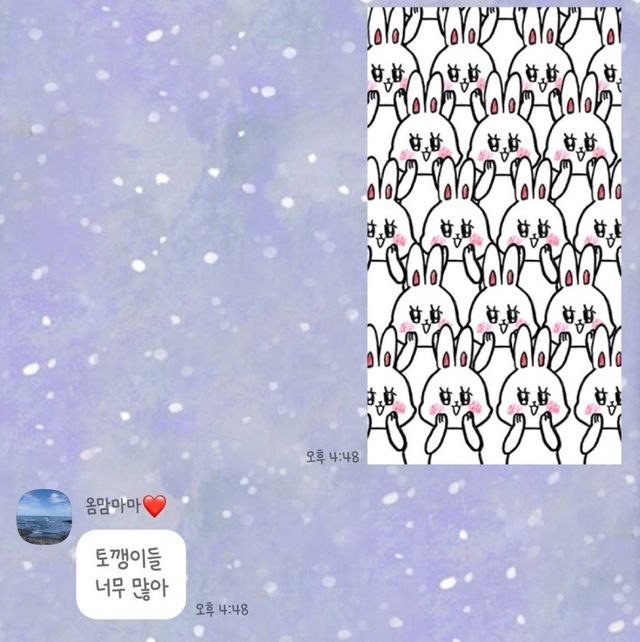This screenshot has width=640, height=642.
Task: Open the sent bunny pattern image
Action: 494,236
